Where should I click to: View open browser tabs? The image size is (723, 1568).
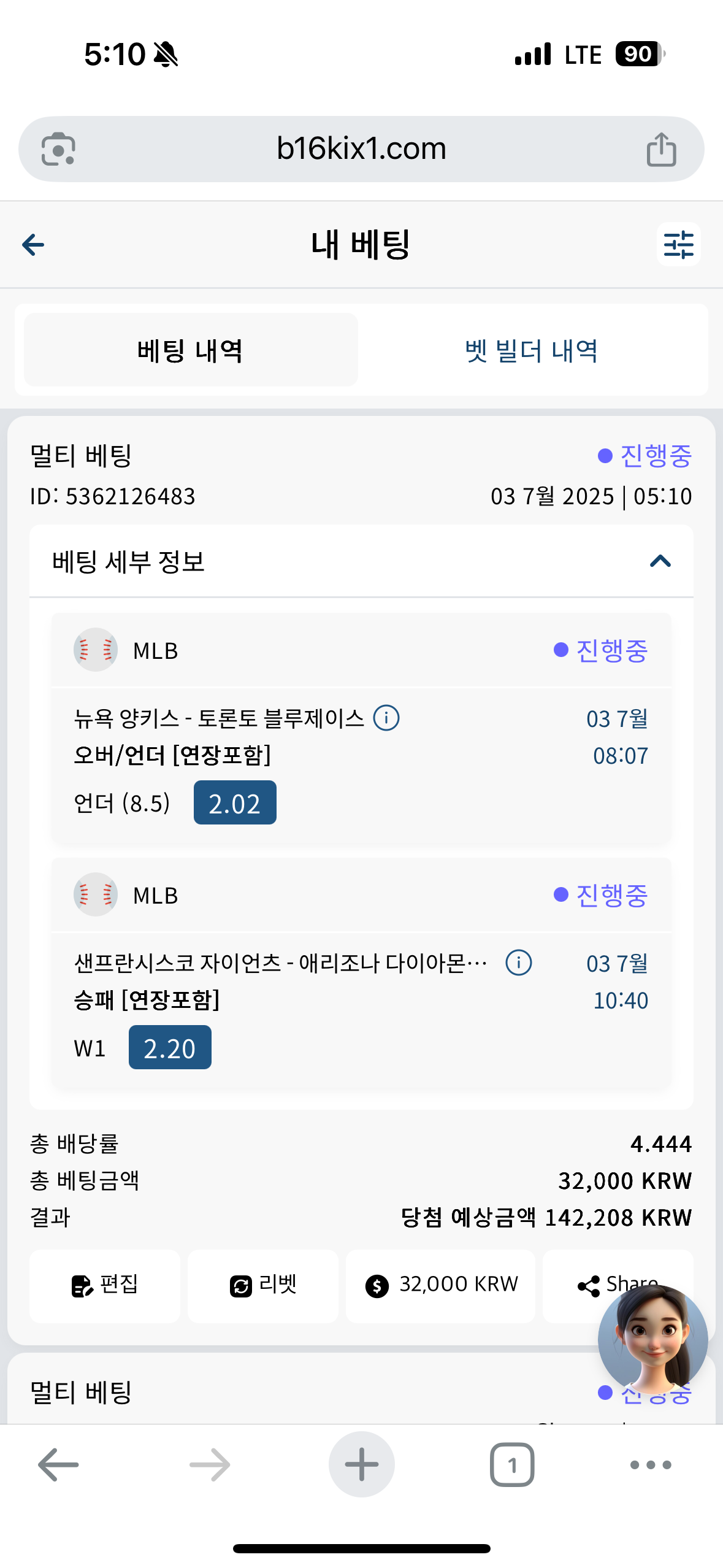[512, 1464]
